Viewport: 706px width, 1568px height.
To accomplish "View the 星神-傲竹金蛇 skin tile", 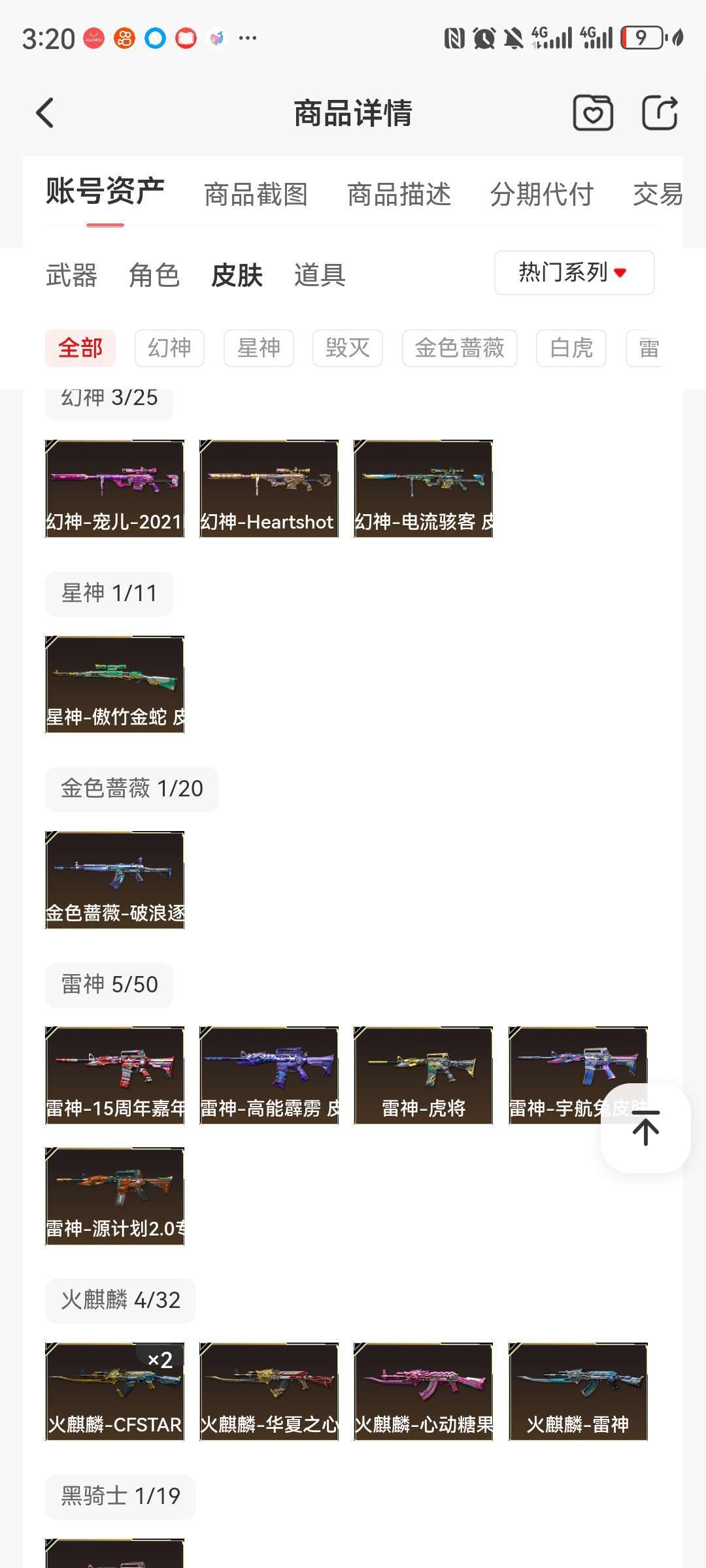I will pyautogui.click(x=114, y=684).
